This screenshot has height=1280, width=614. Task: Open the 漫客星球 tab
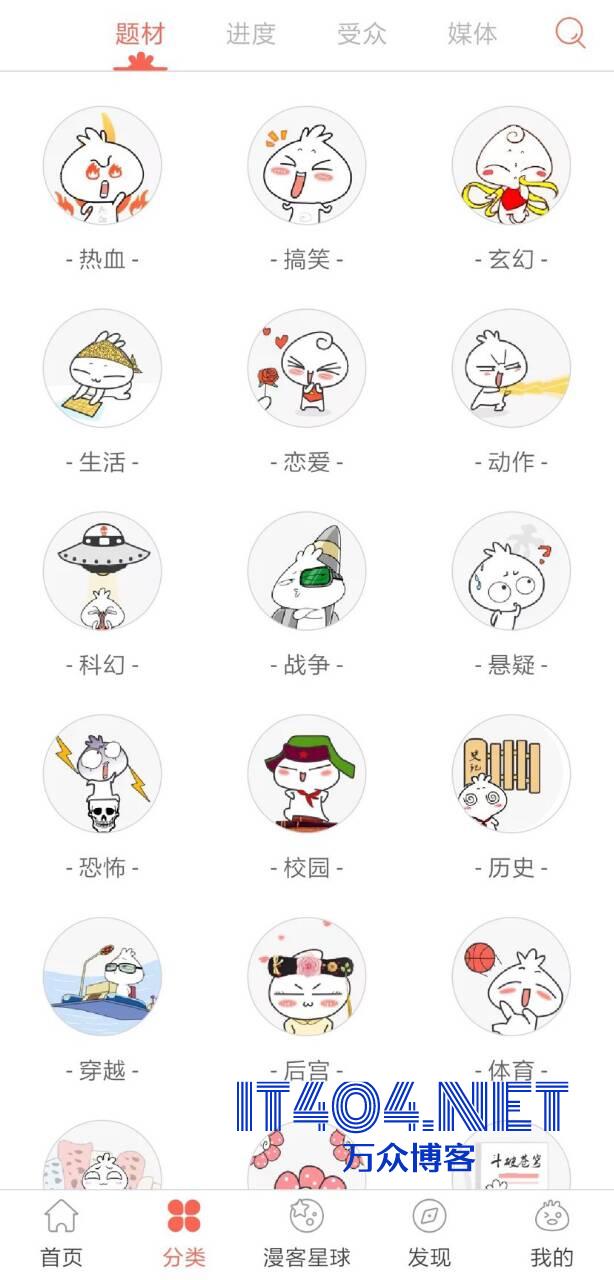[x=306, y=1234]
